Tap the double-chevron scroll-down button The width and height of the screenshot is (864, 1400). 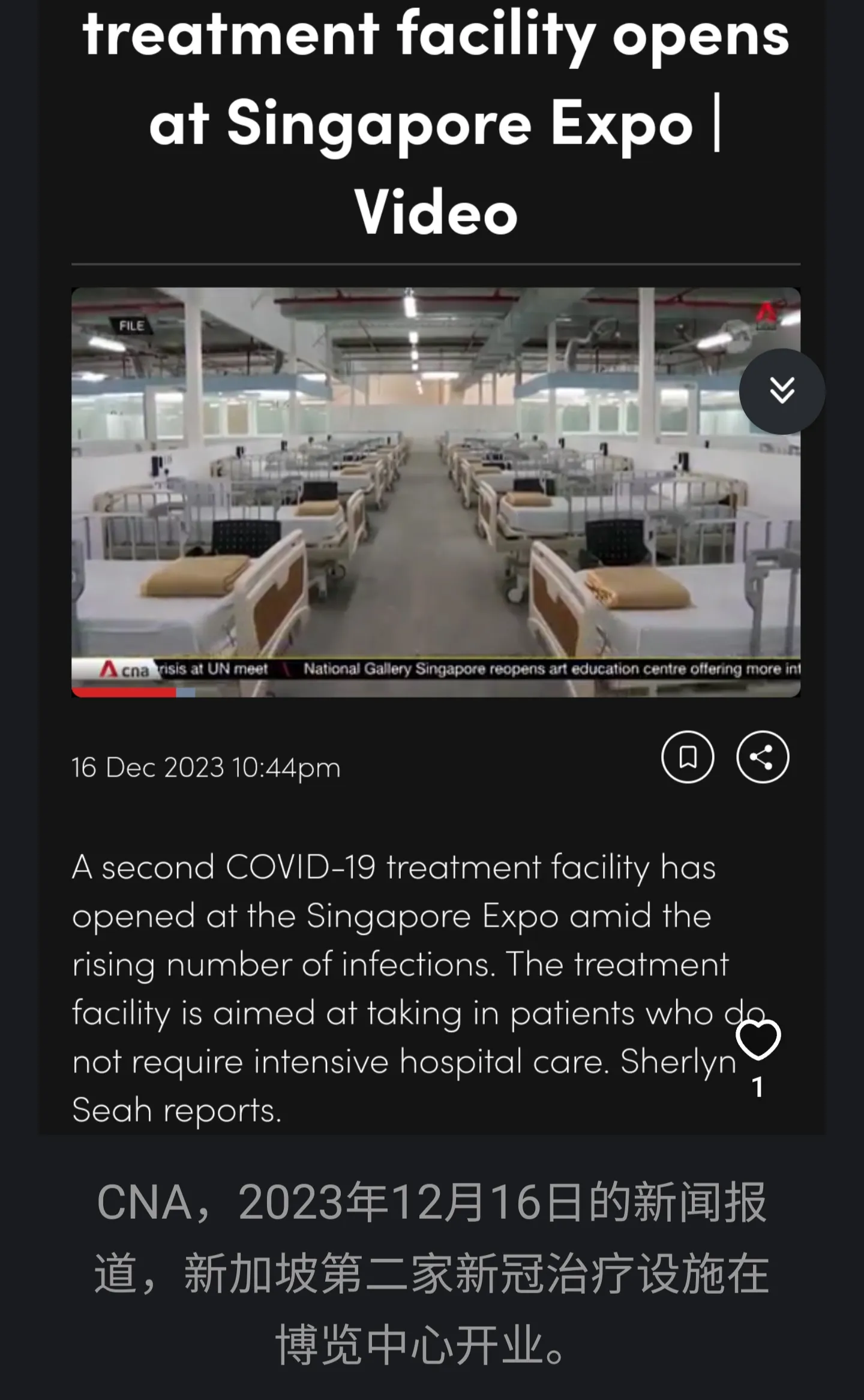(782, 391)
